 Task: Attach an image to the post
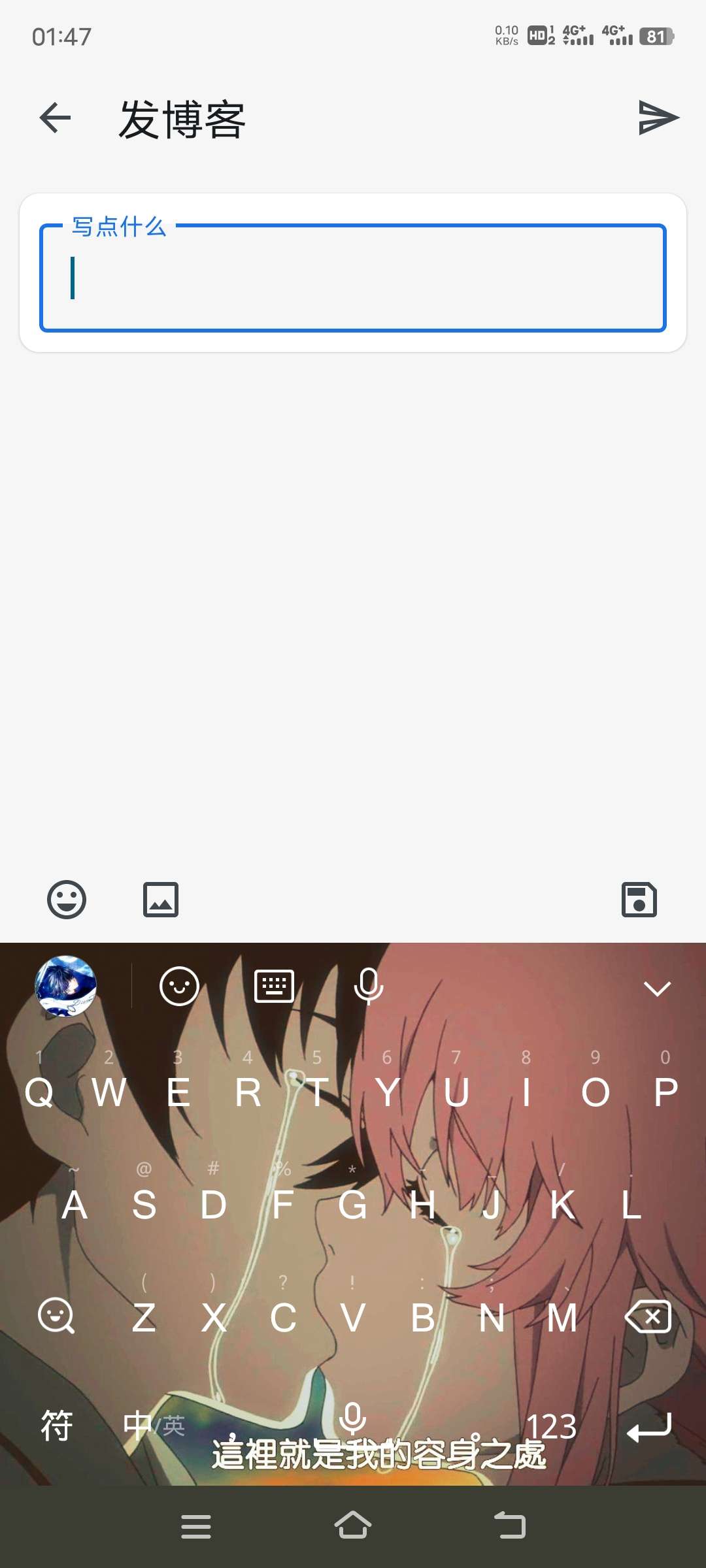click(161, 900)
